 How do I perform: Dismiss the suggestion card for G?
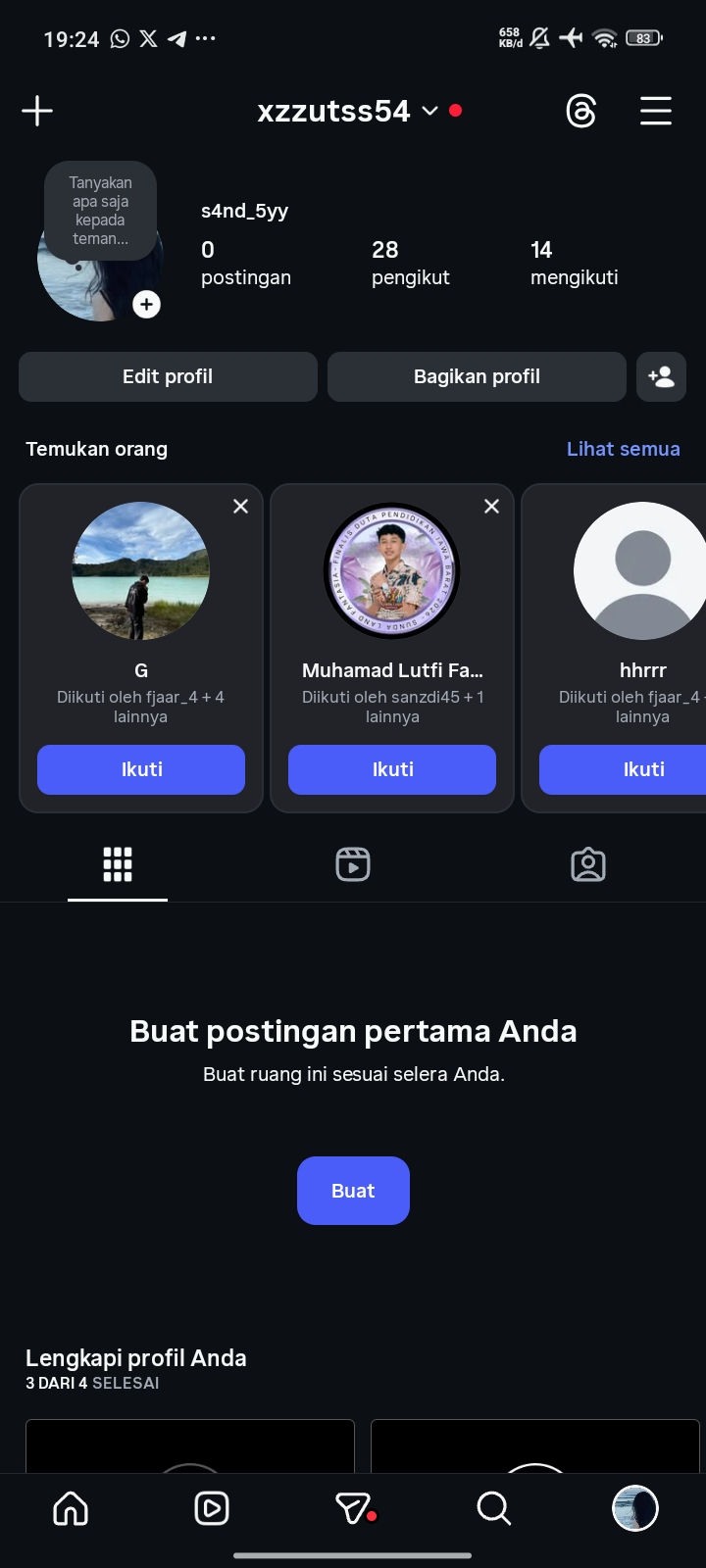pos(240,506)
